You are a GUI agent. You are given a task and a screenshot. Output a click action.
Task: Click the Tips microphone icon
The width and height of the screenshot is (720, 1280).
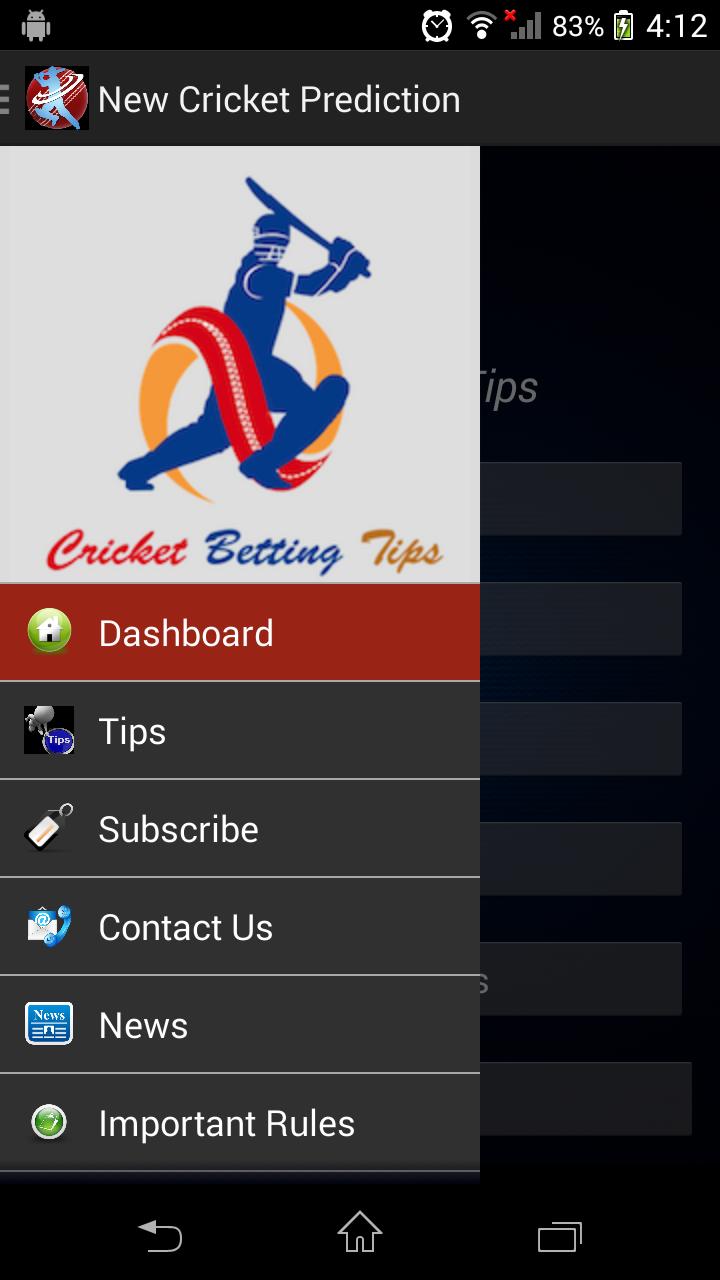[48, 730]
